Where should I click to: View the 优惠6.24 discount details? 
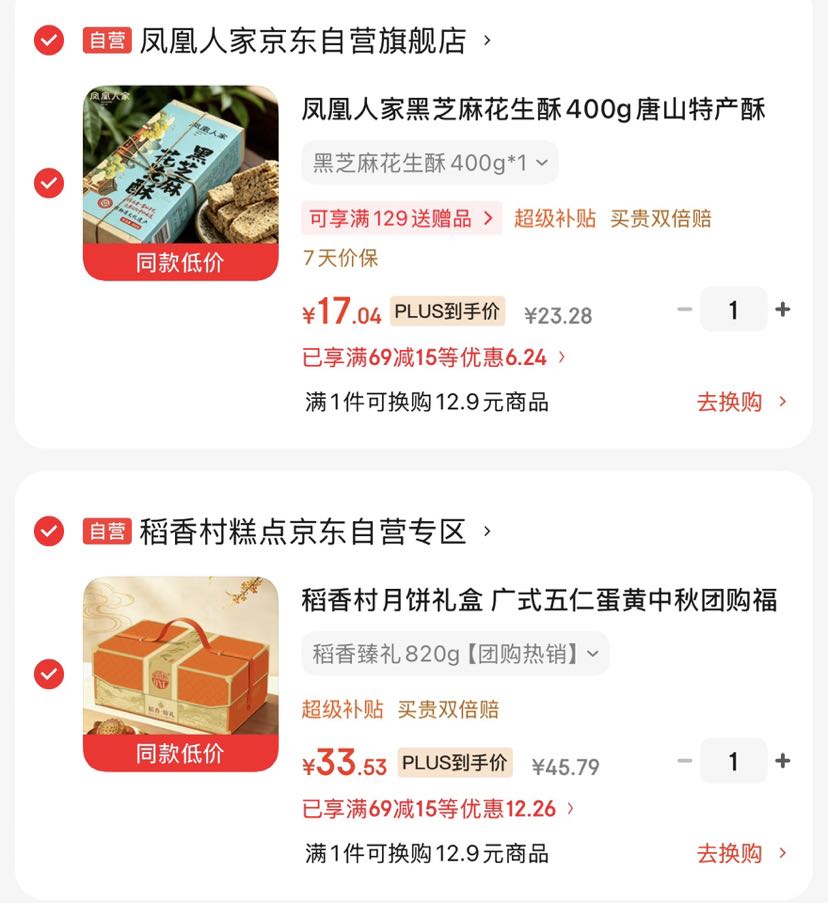434,358
